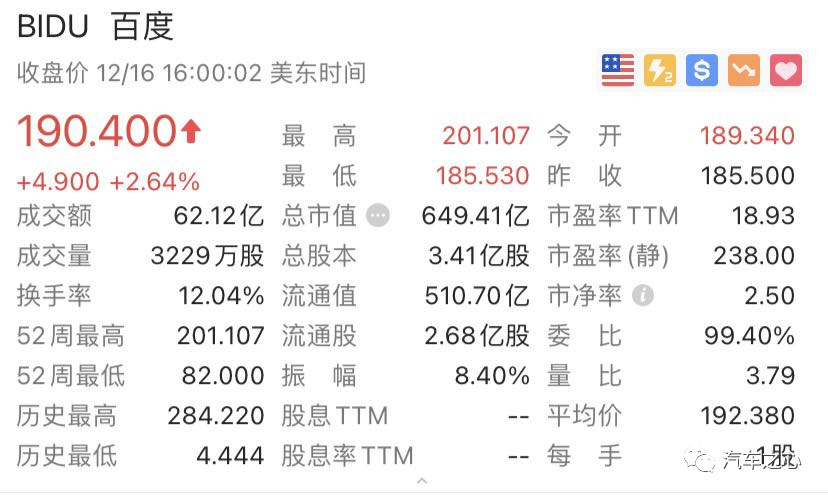This screenshot has width=828, height=496.
Task: Show the info tooltip beside 市净率
Action: pos(643,295)
